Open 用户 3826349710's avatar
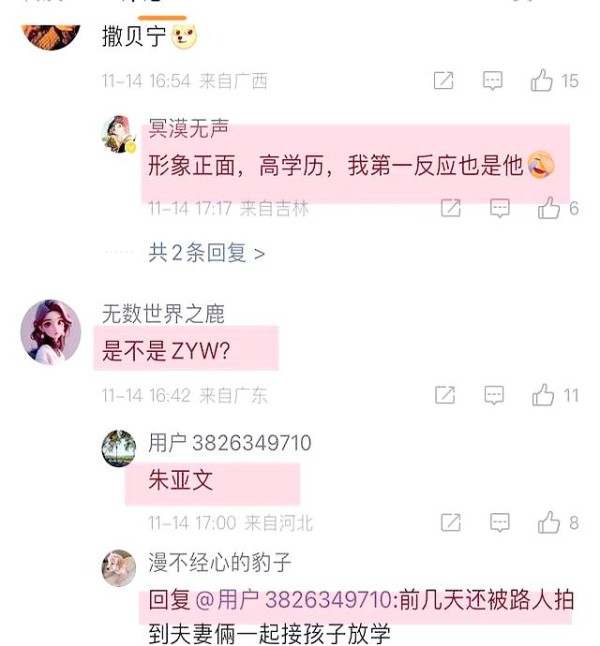Image resolution: width=600 pixels, height=646 pixels. (119, 448)
